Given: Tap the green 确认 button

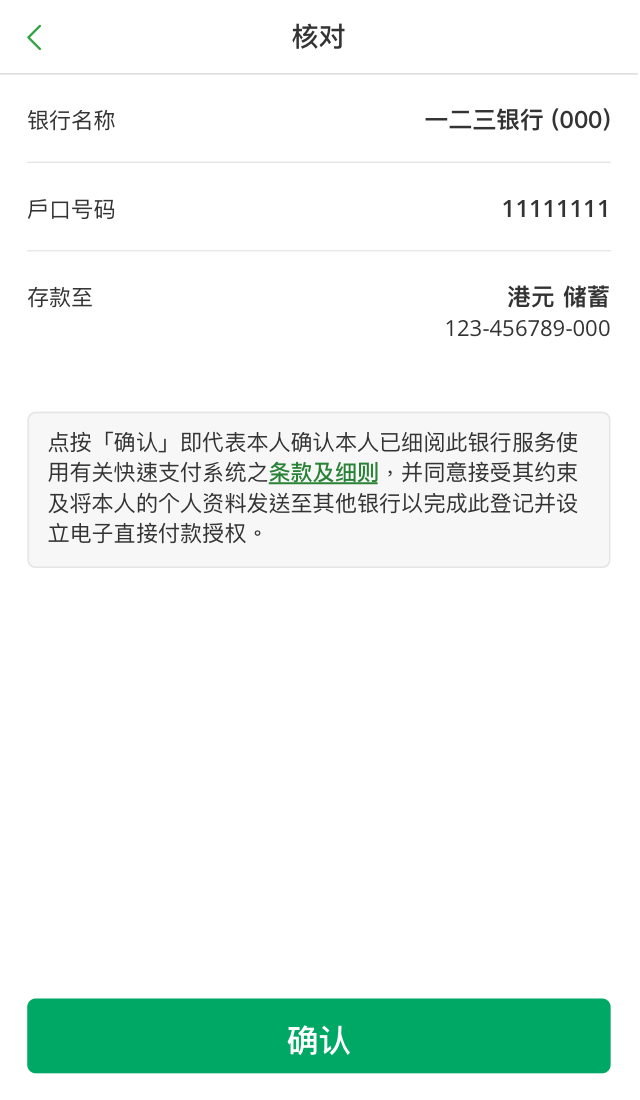Looking at the screenshot, I should point(318,1036).
